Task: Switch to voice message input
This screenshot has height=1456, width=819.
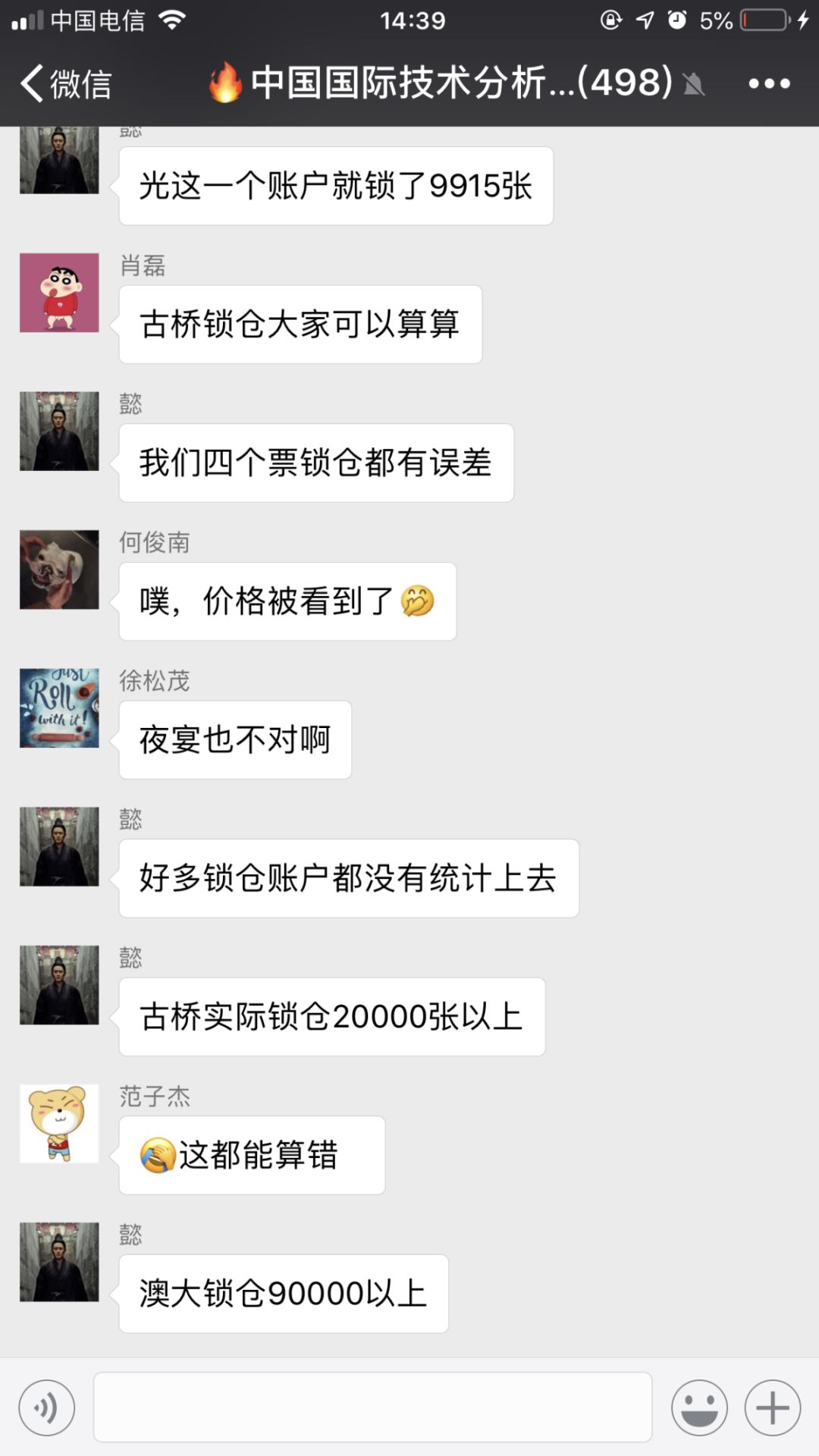Action: 47,1408
